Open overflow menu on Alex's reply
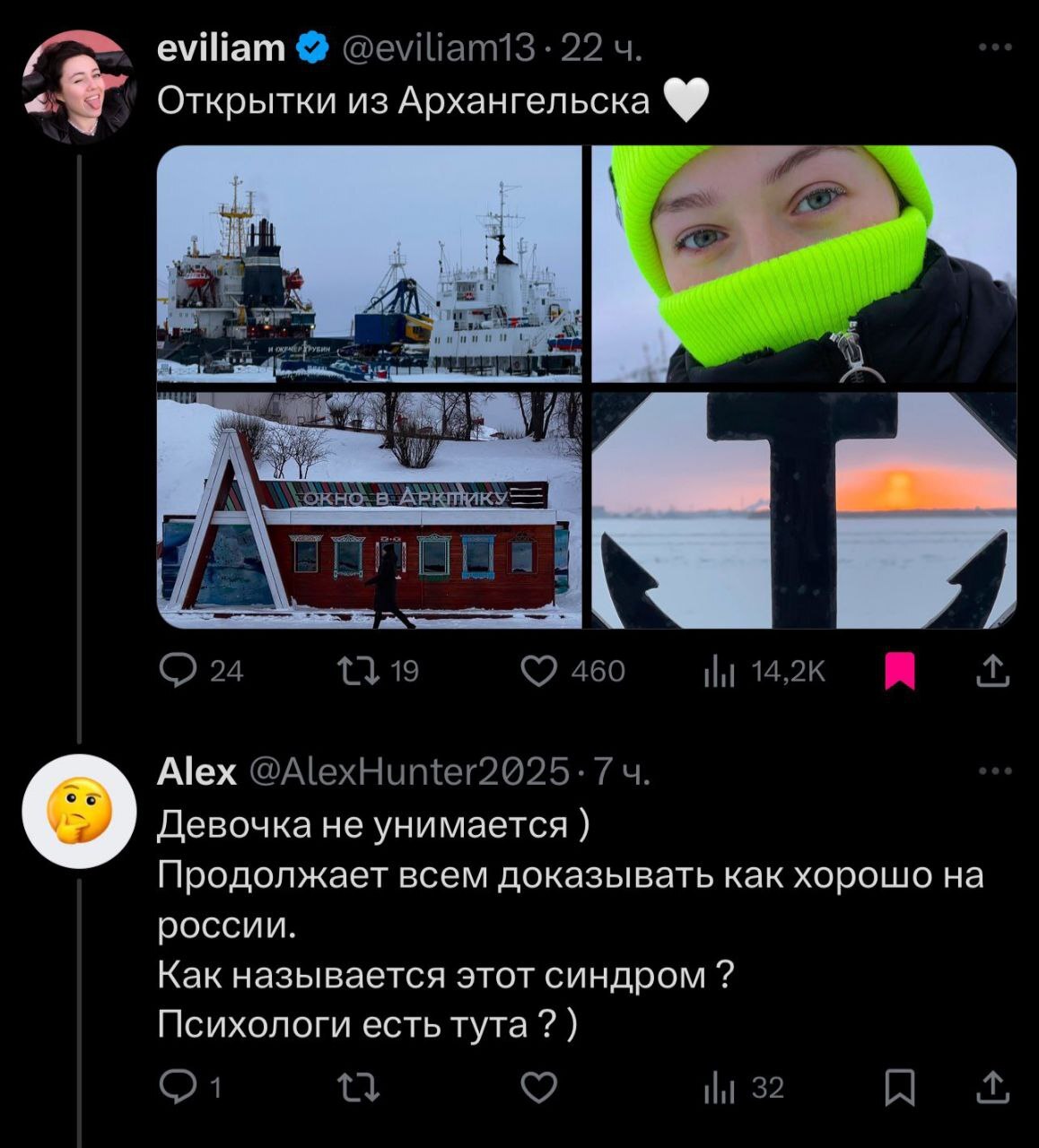The image size is (1039, 1148). coord(995,770)
